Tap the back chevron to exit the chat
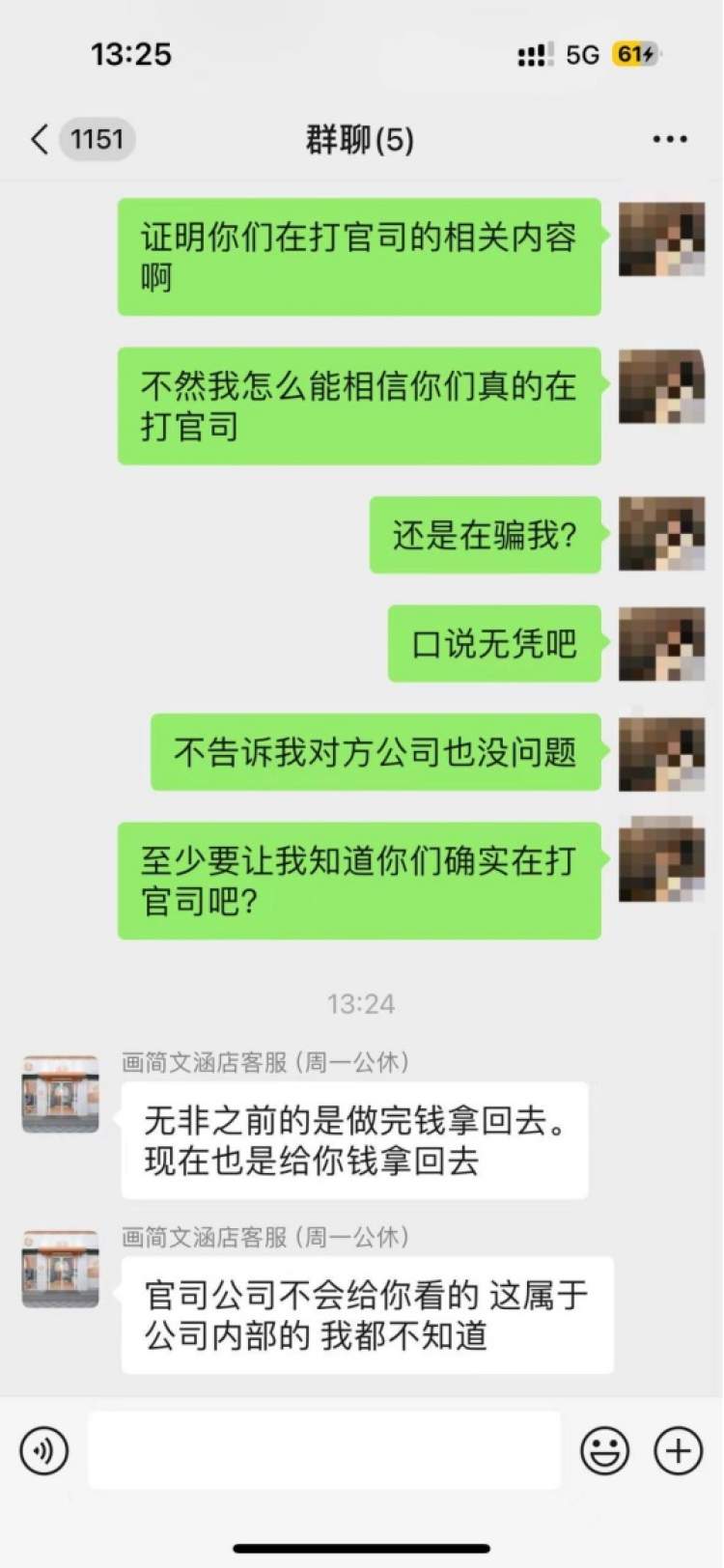Image resolution: width=724 pixels, height=1568 pixels. [x=39, y=139]
